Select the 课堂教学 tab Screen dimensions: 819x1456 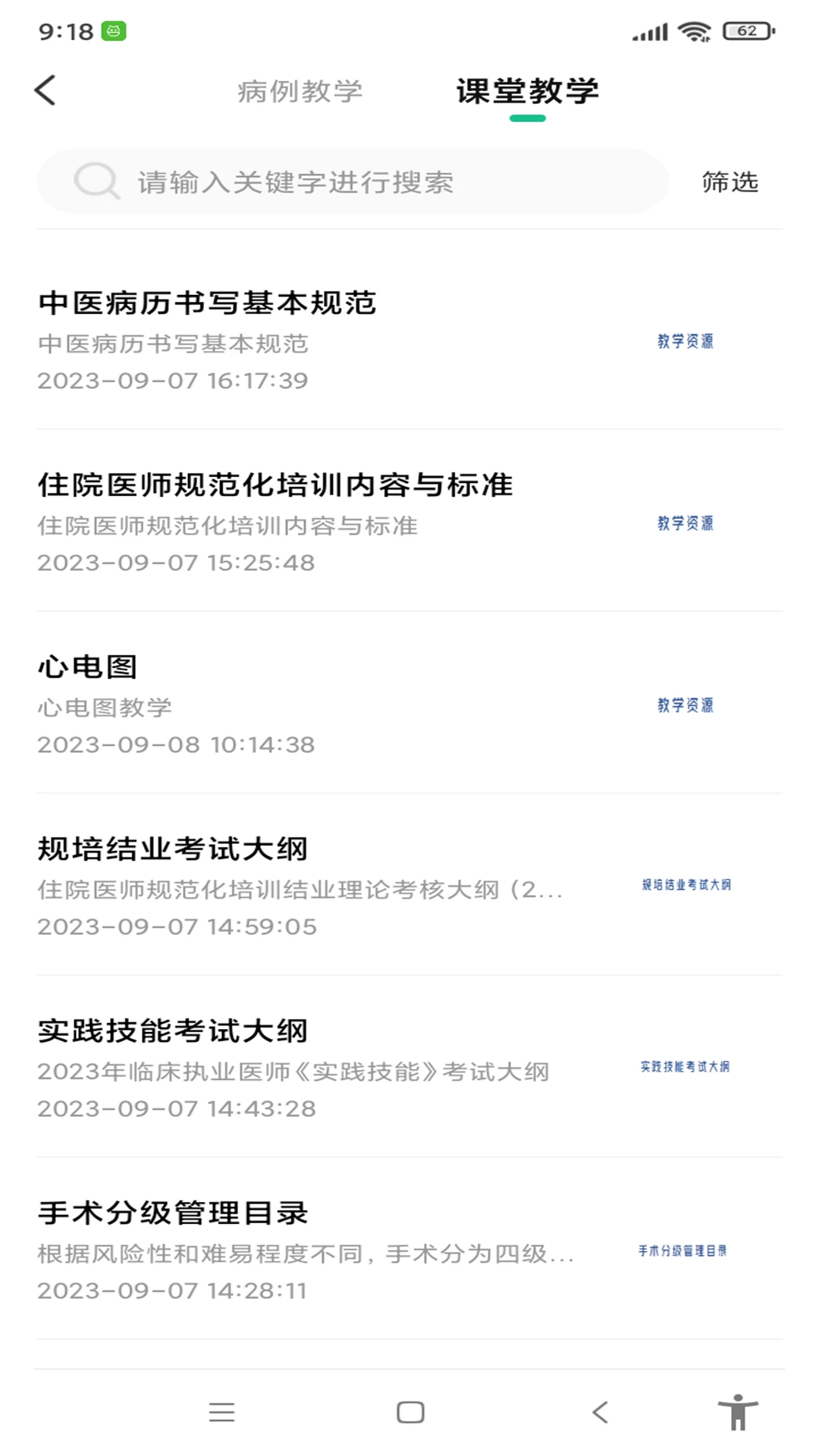(526, 90)
